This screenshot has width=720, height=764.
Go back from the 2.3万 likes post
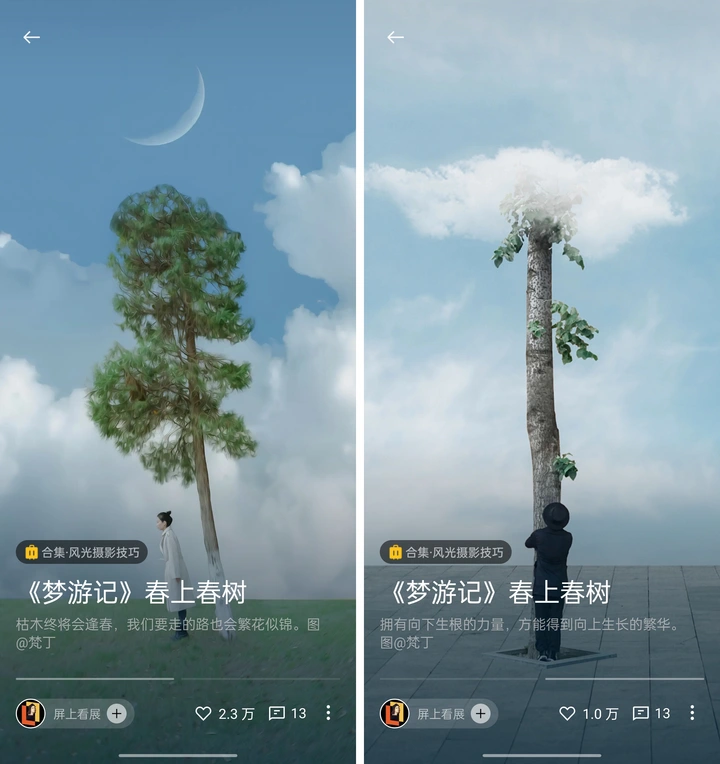tap(32, 37)
